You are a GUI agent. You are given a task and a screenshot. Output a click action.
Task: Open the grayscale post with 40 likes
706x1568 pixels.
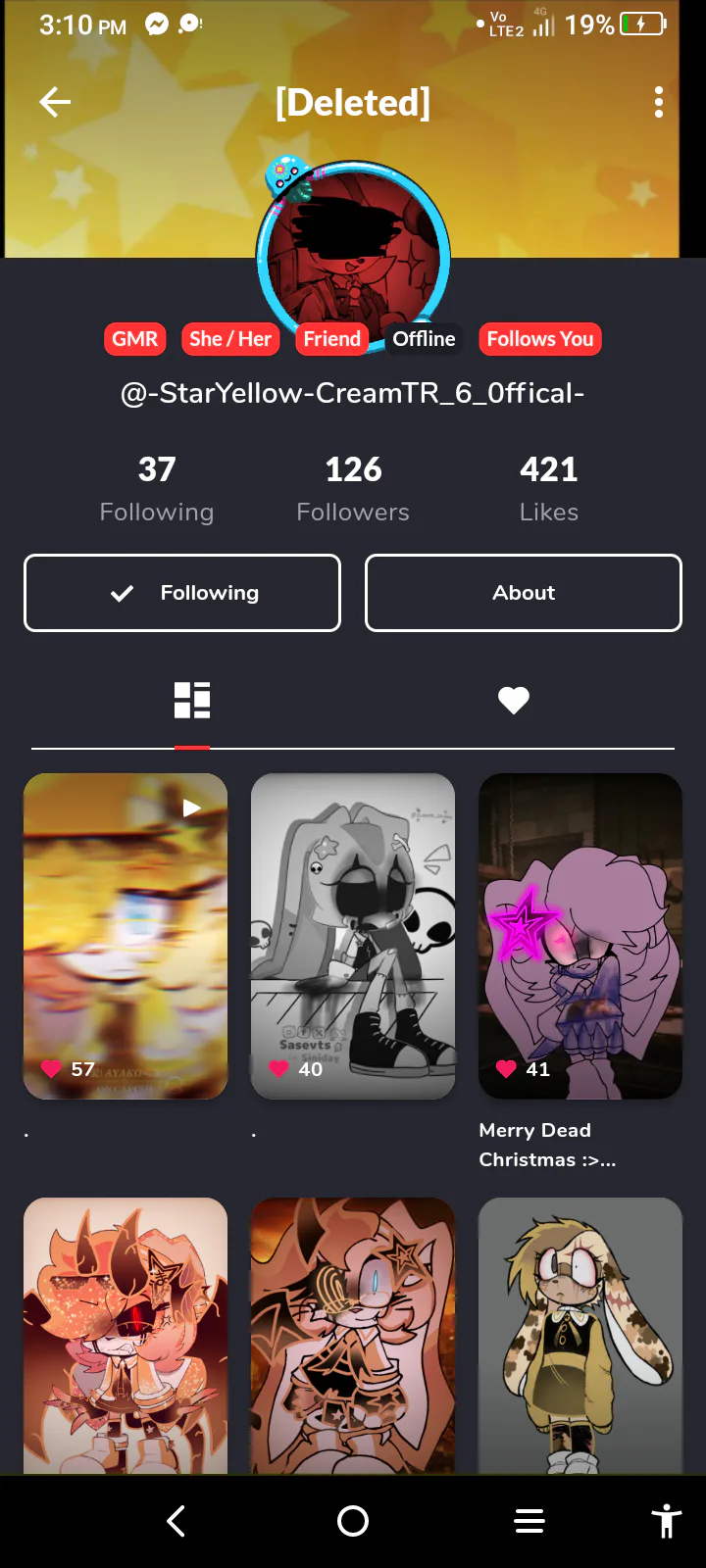click(x=353, y=936)
